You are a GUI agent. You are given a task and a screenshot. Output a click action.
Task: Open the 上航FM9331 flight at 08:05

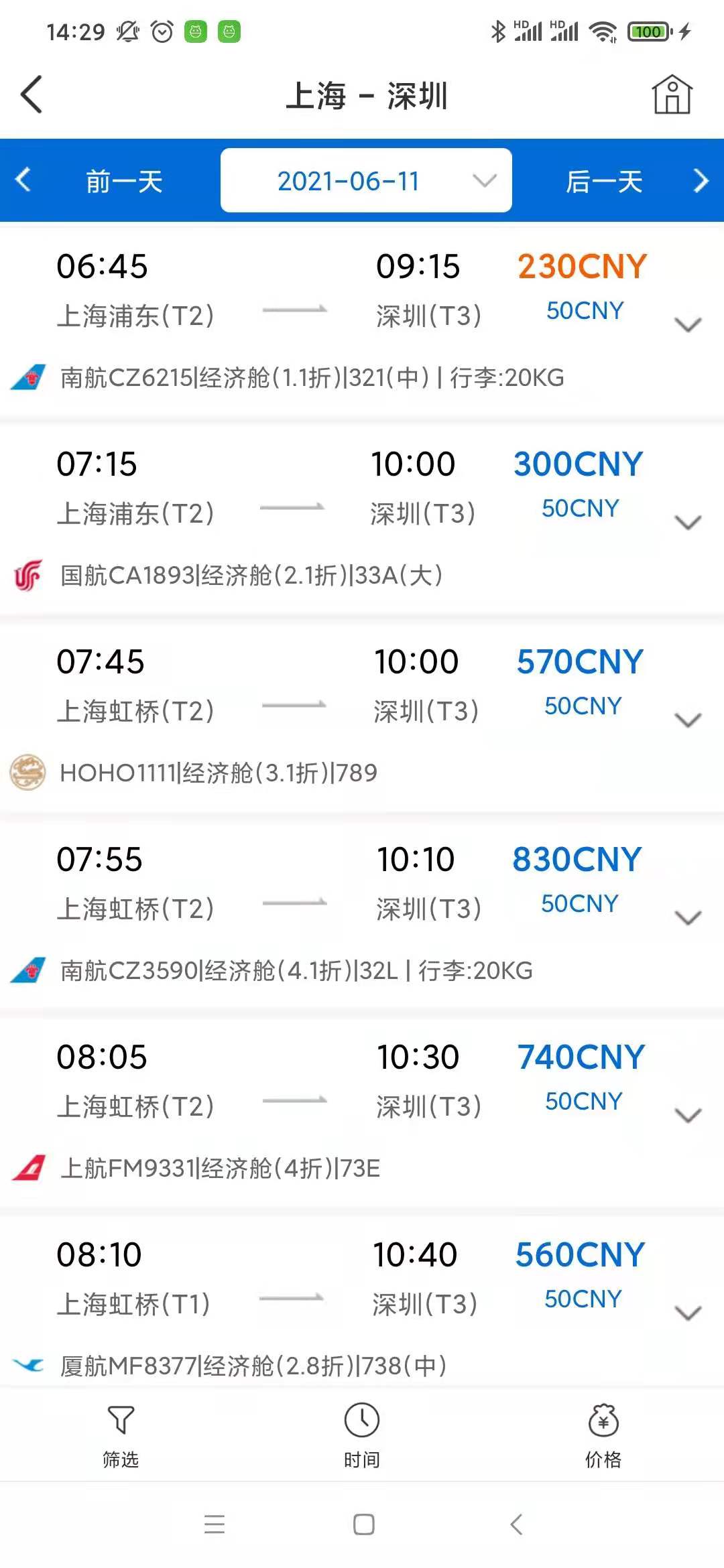coord(362,1111)
